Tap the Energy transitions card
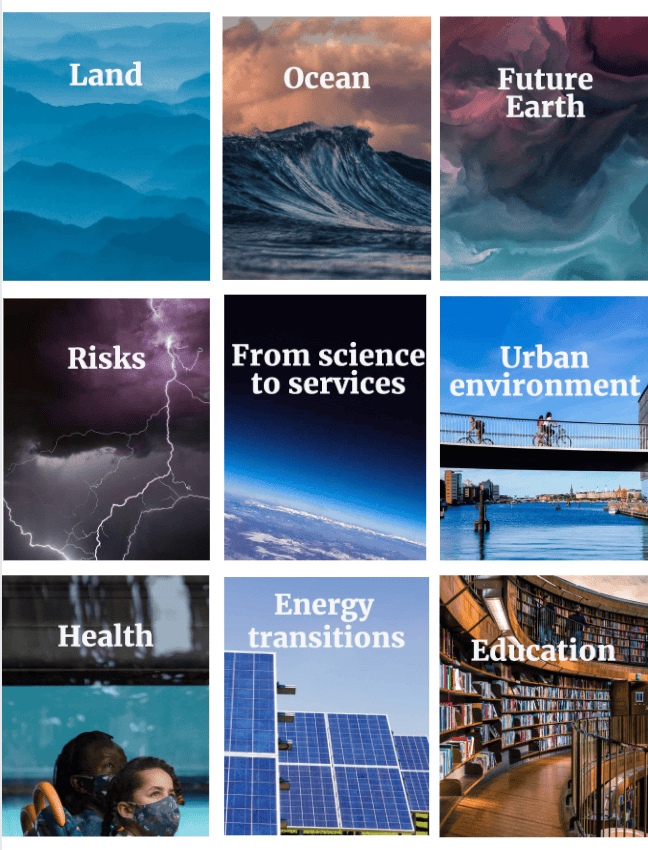648x850 pixels. (326, 706)
